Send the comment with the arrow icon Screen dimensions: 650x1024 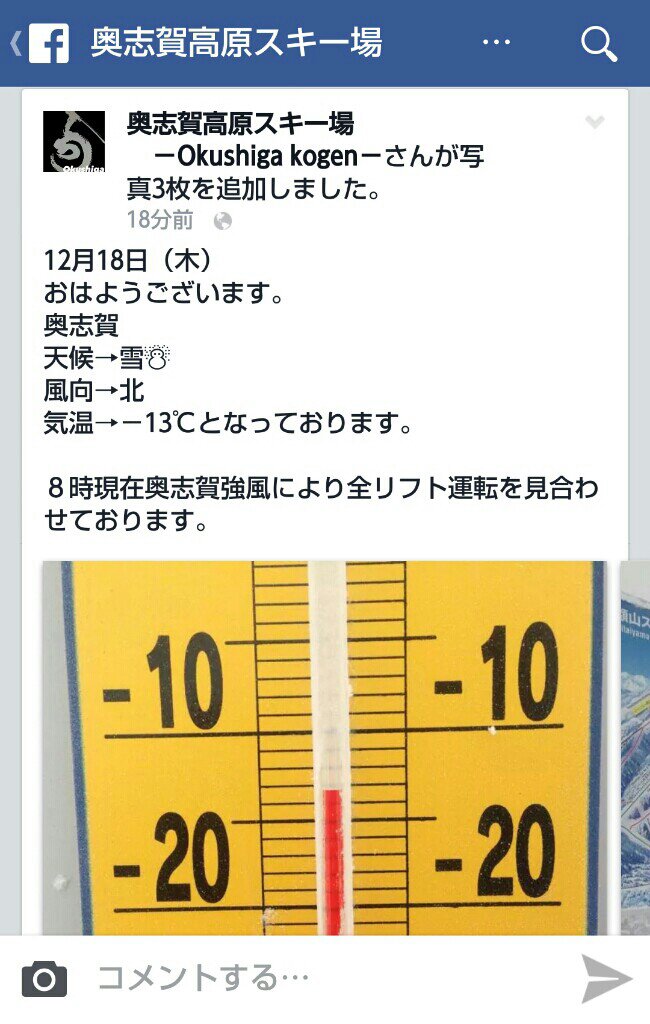click(x=606, y=979)
